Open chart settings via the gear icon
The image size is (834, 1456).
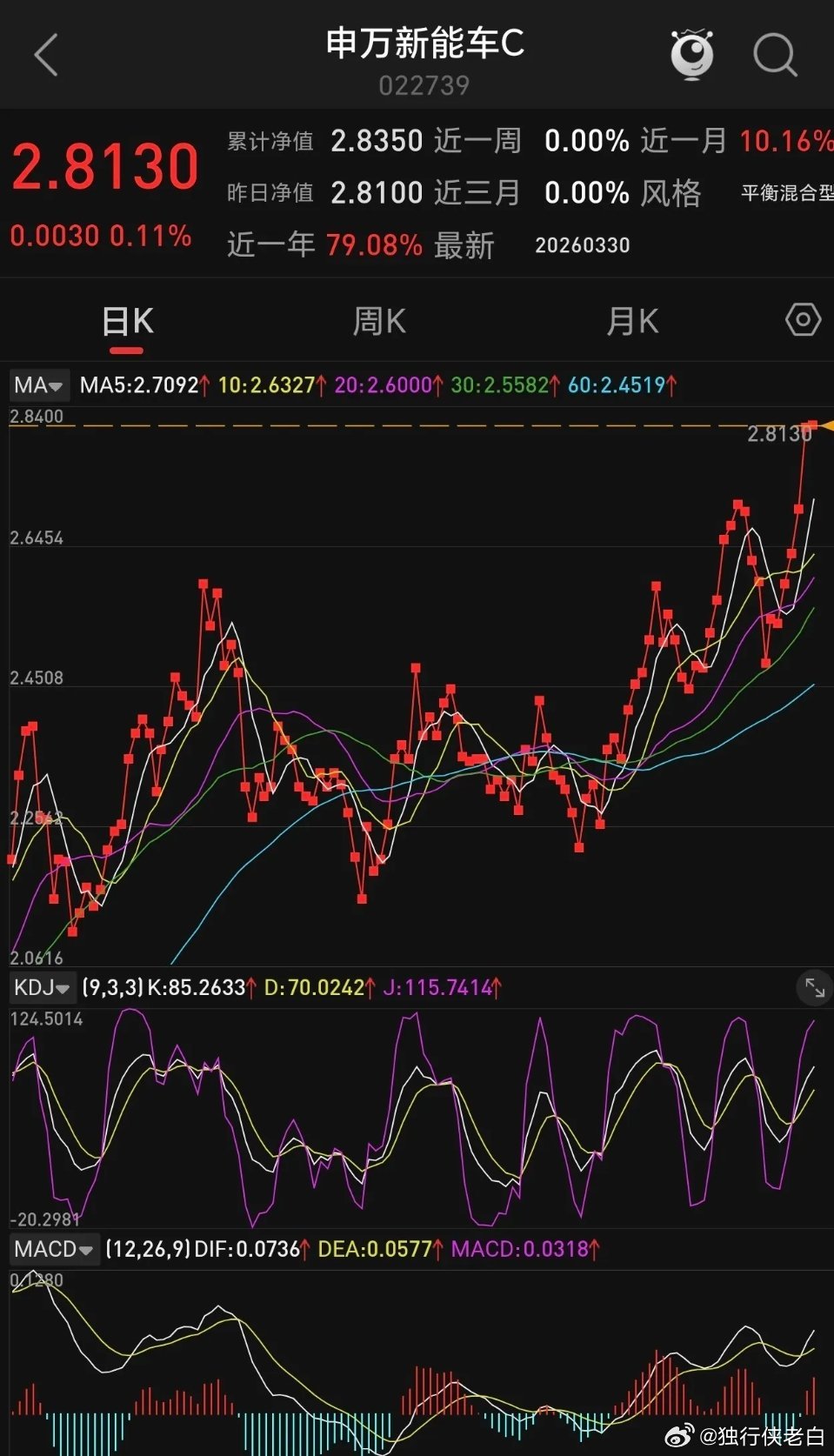pos(802,321)
